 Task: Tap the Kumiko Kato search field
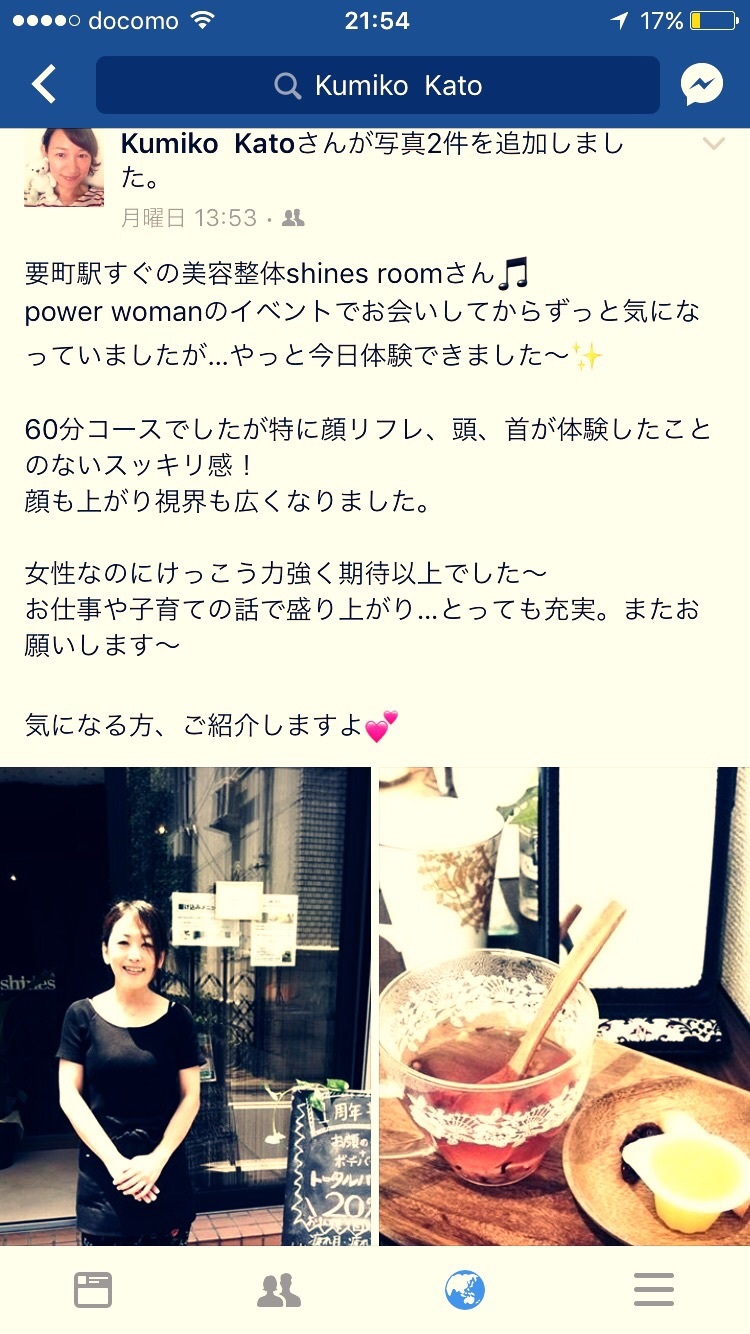(377, 85)
